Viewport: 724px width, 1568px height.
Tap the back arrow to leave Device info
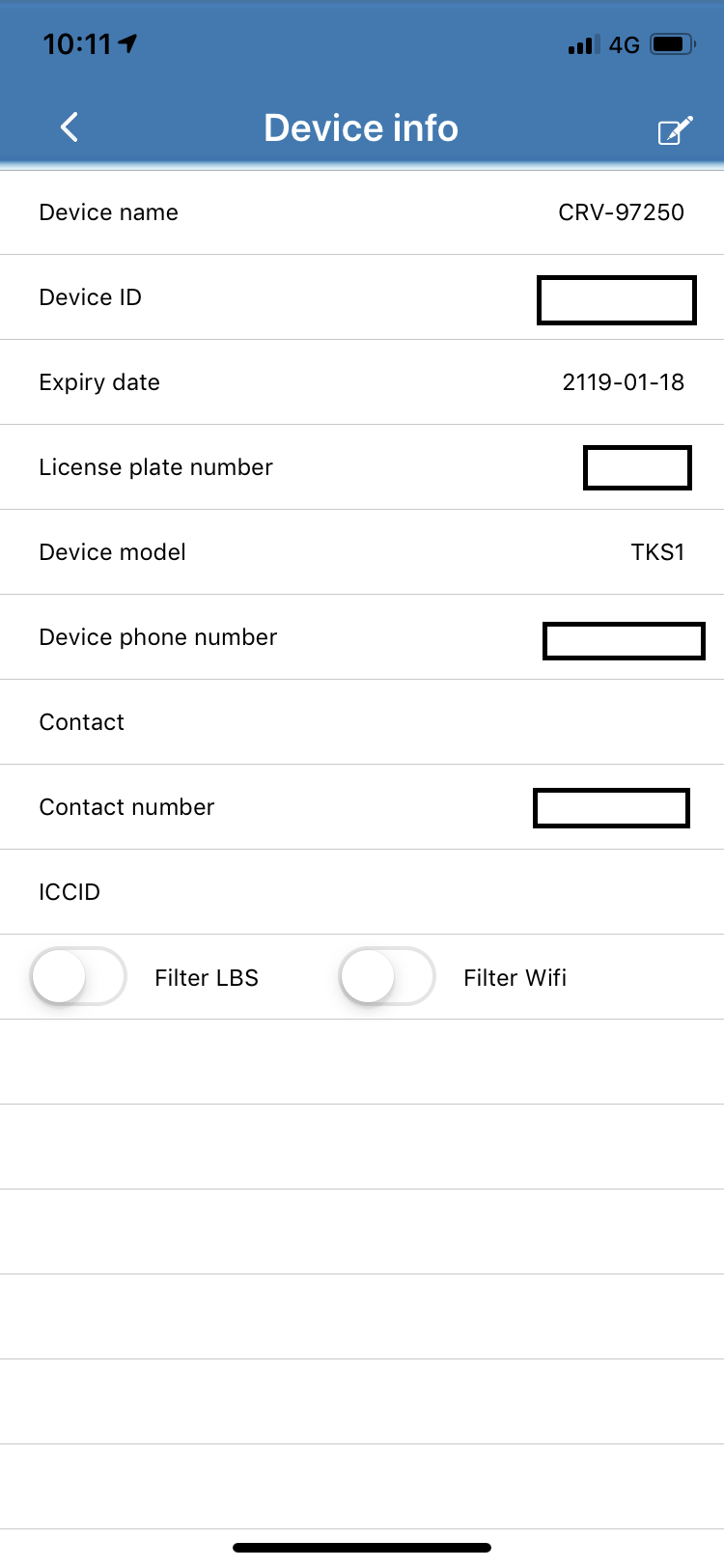[68, 126]
